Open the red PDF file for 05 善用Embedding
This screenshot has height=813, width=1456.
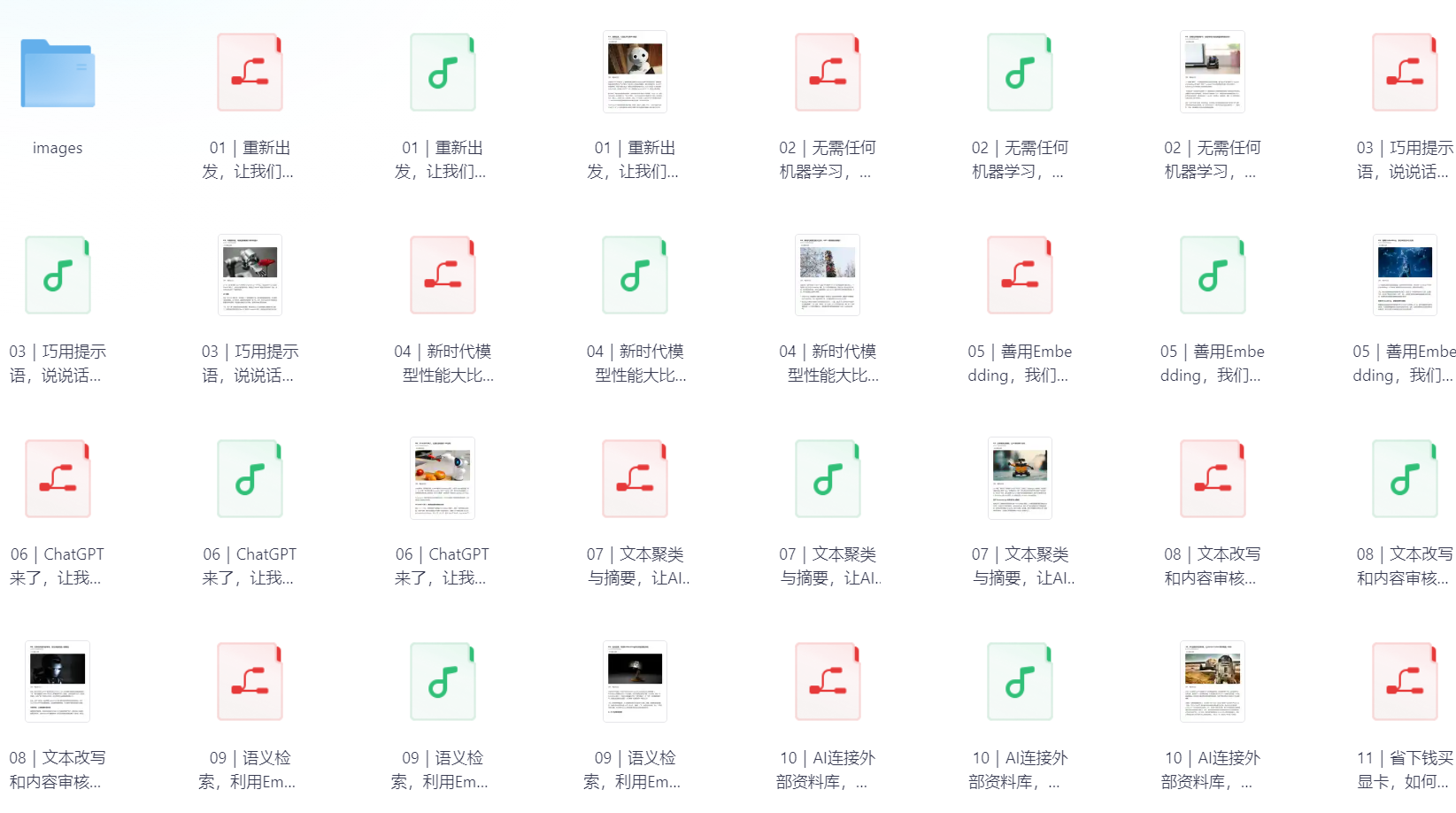click(1020, 276)
